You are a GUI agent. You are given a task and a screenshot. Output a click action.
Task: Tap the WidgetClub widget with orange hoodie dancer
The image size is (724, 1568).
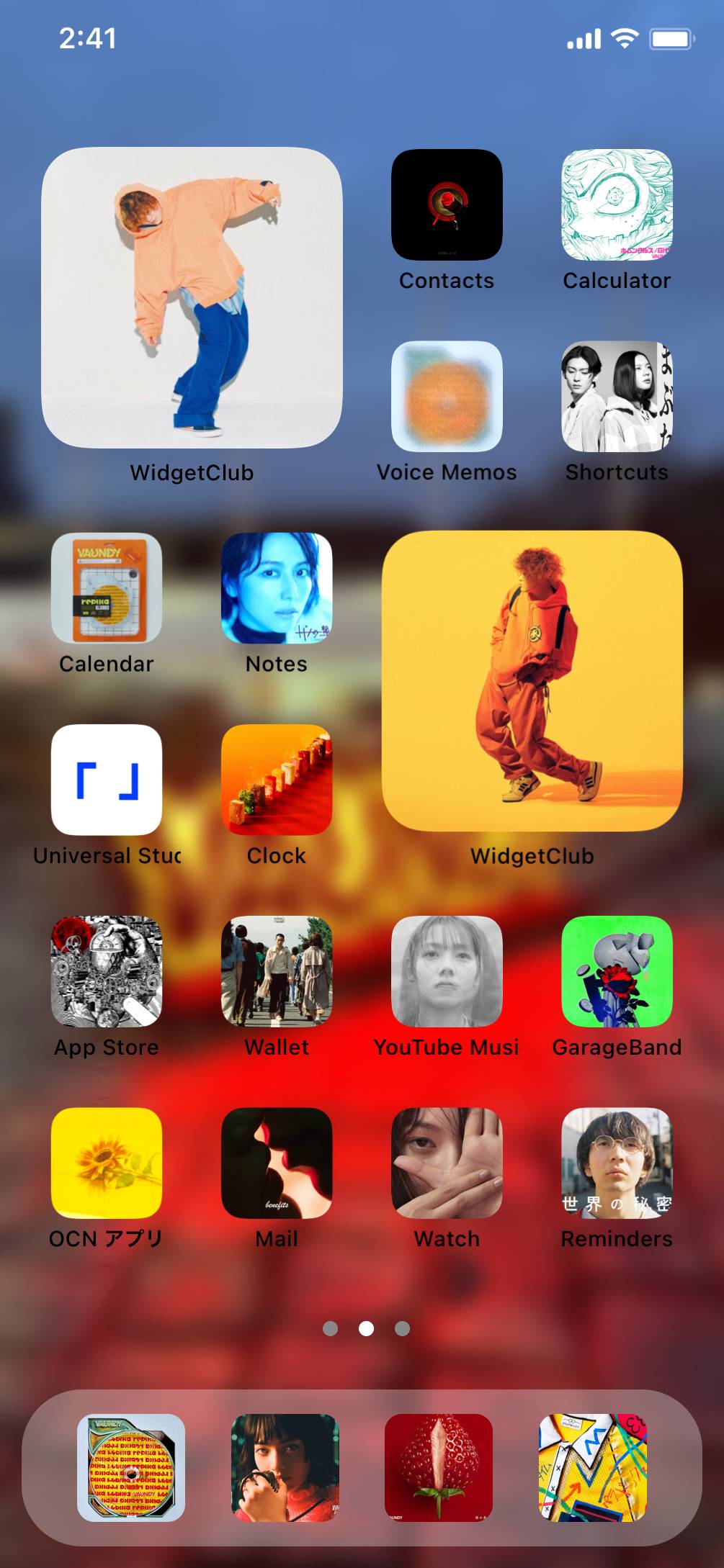192,297
